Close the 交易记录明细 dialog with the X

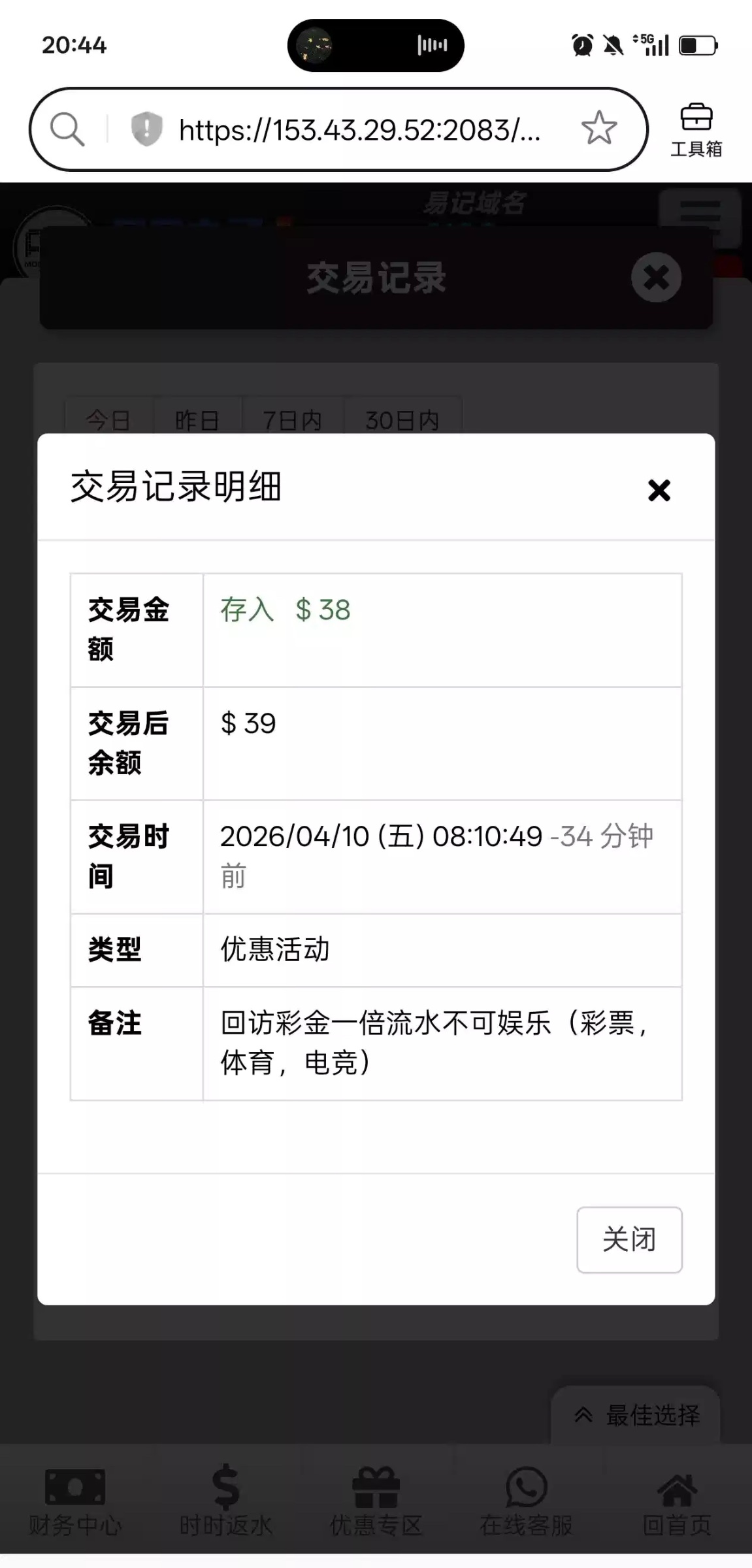click(x=659, y=490)
